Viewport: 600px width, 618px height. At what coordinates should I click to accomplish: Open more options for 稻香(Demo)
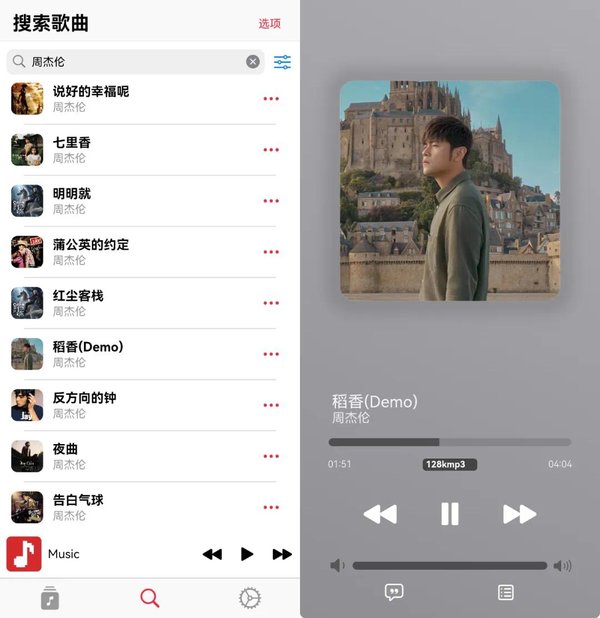coord(271,354)
